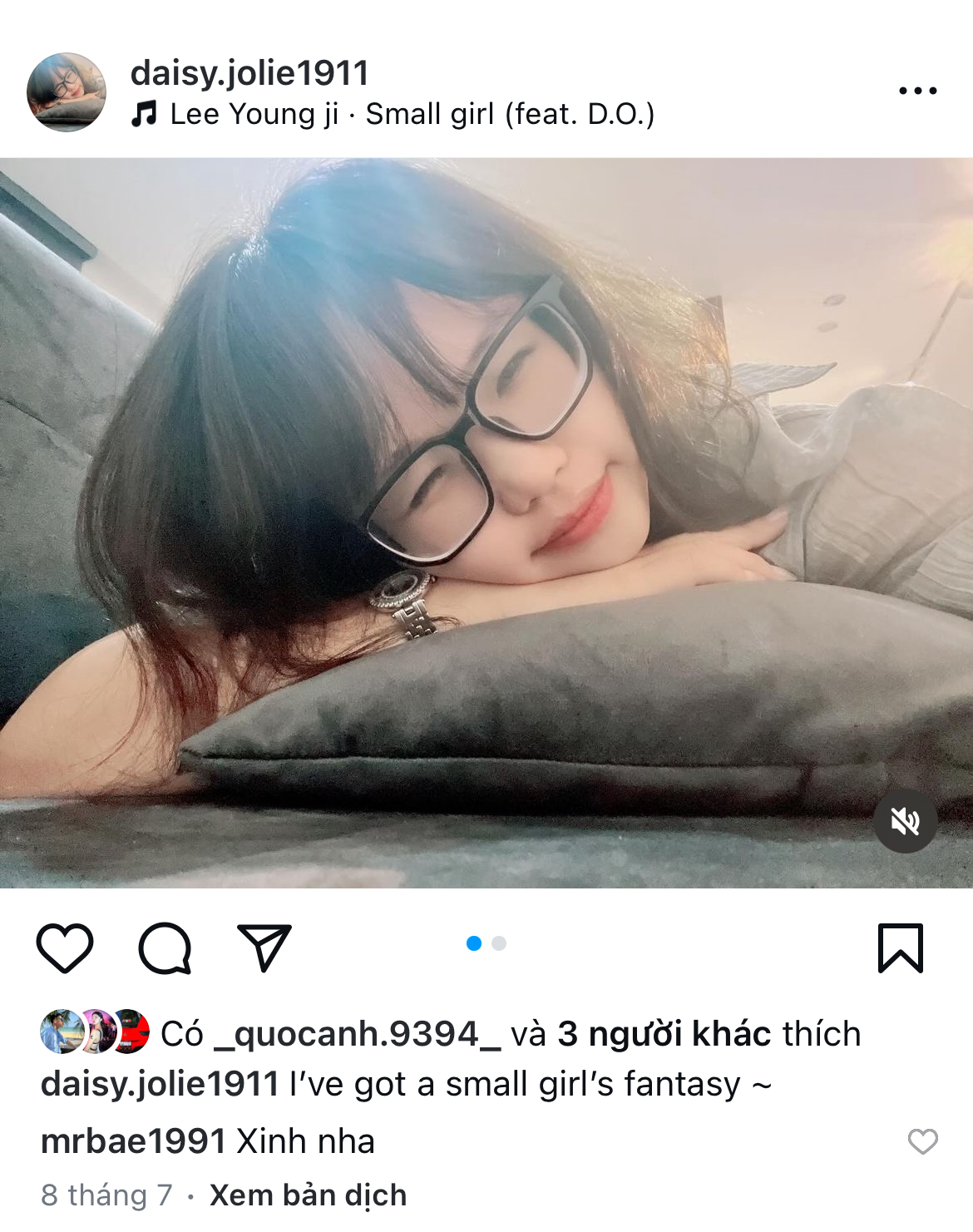Like mrbae1991's comment

click(922, 1141)
